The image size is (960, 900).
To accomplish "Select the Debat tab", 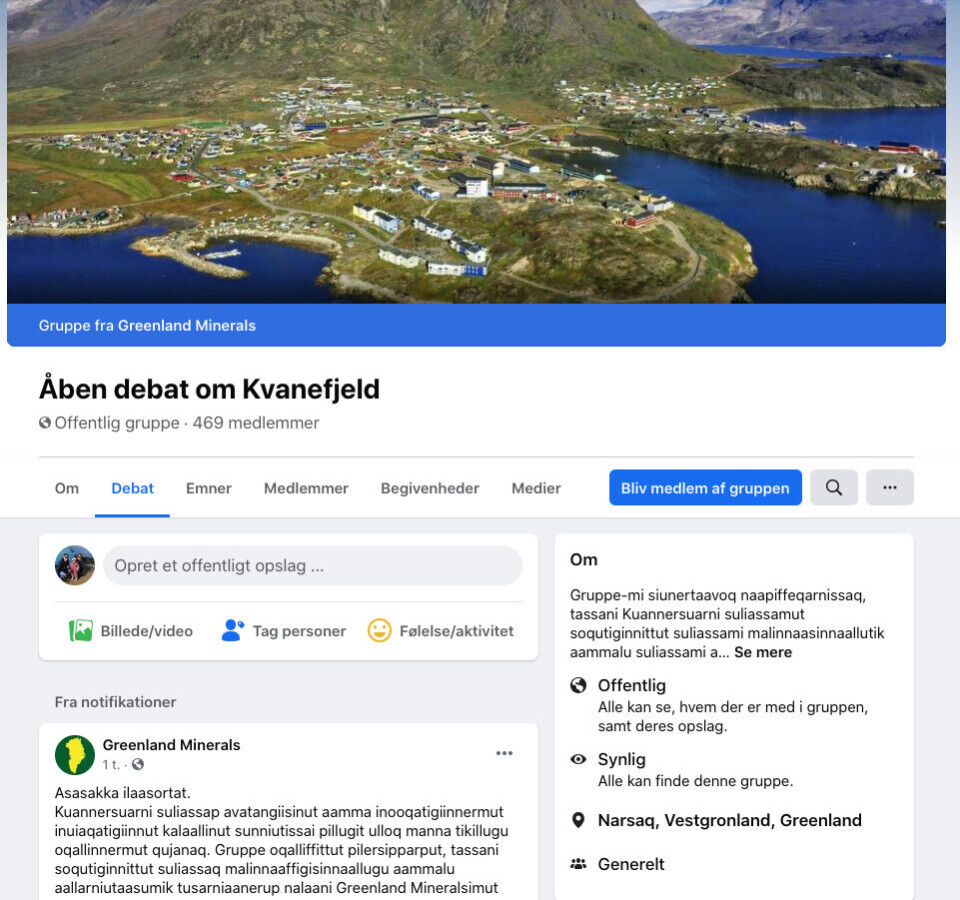I will [x=132, y=488].
